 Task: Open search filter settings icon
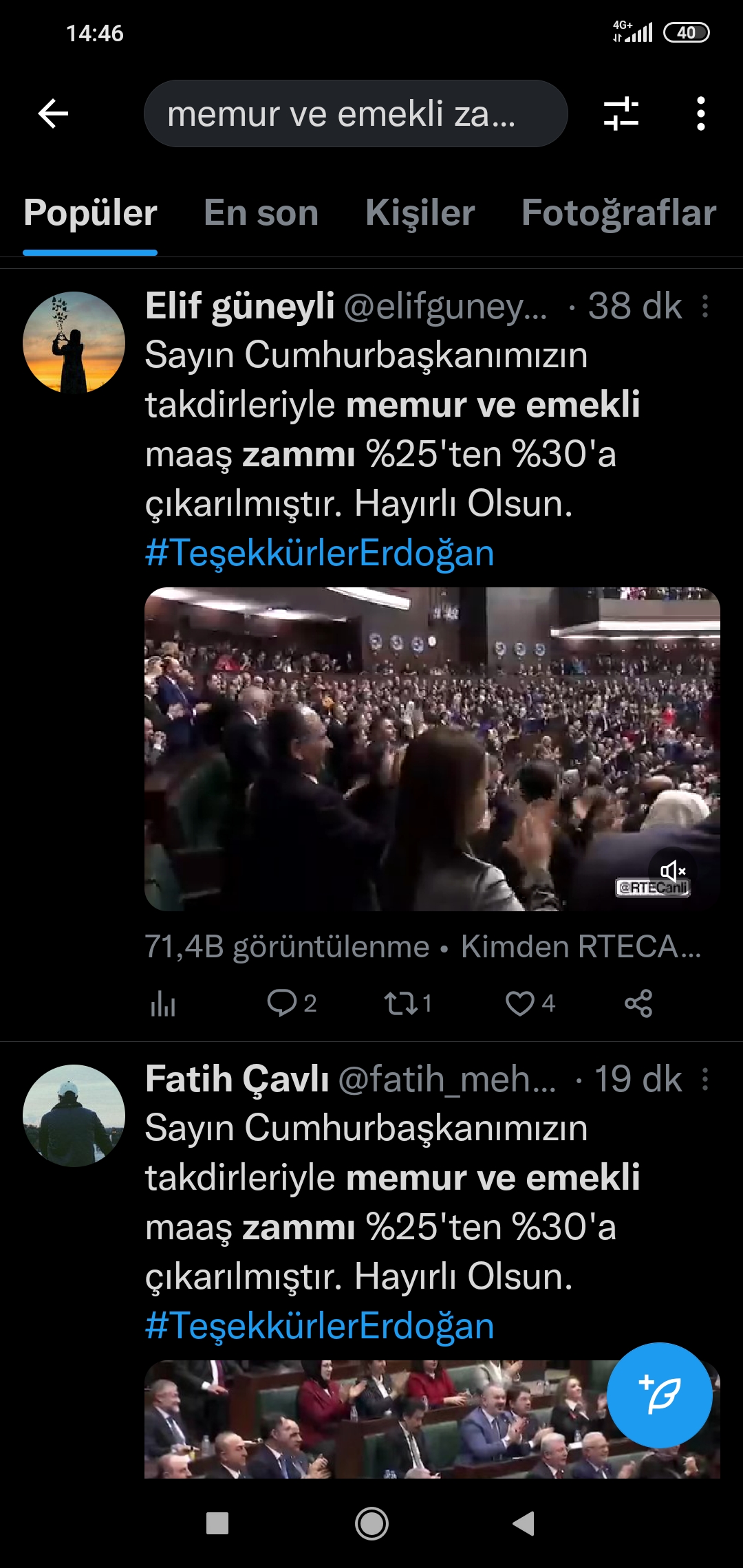pyautogui.click(x=621, y=113)
